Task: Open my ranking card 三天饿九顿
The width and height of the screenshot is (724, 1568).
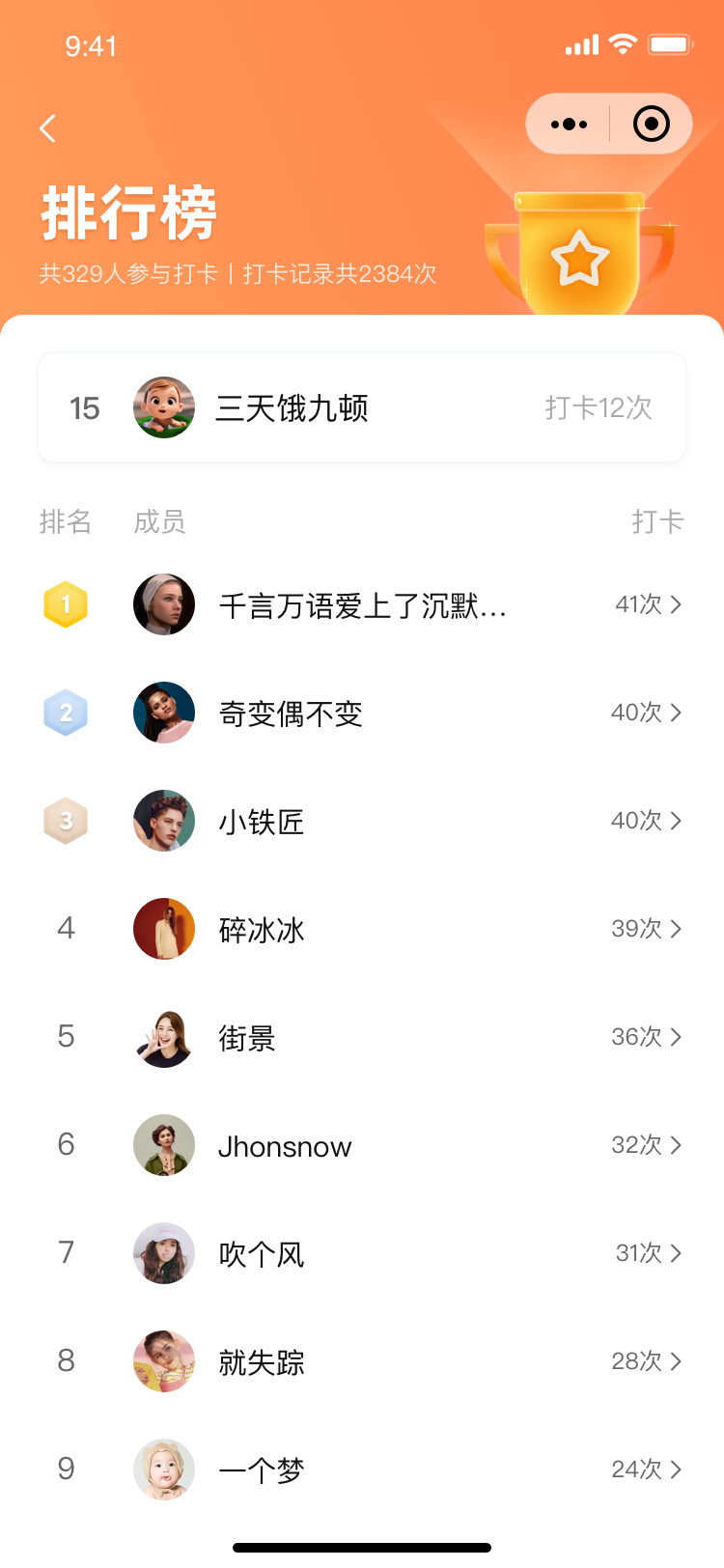Action: click(x=362, y=407)
